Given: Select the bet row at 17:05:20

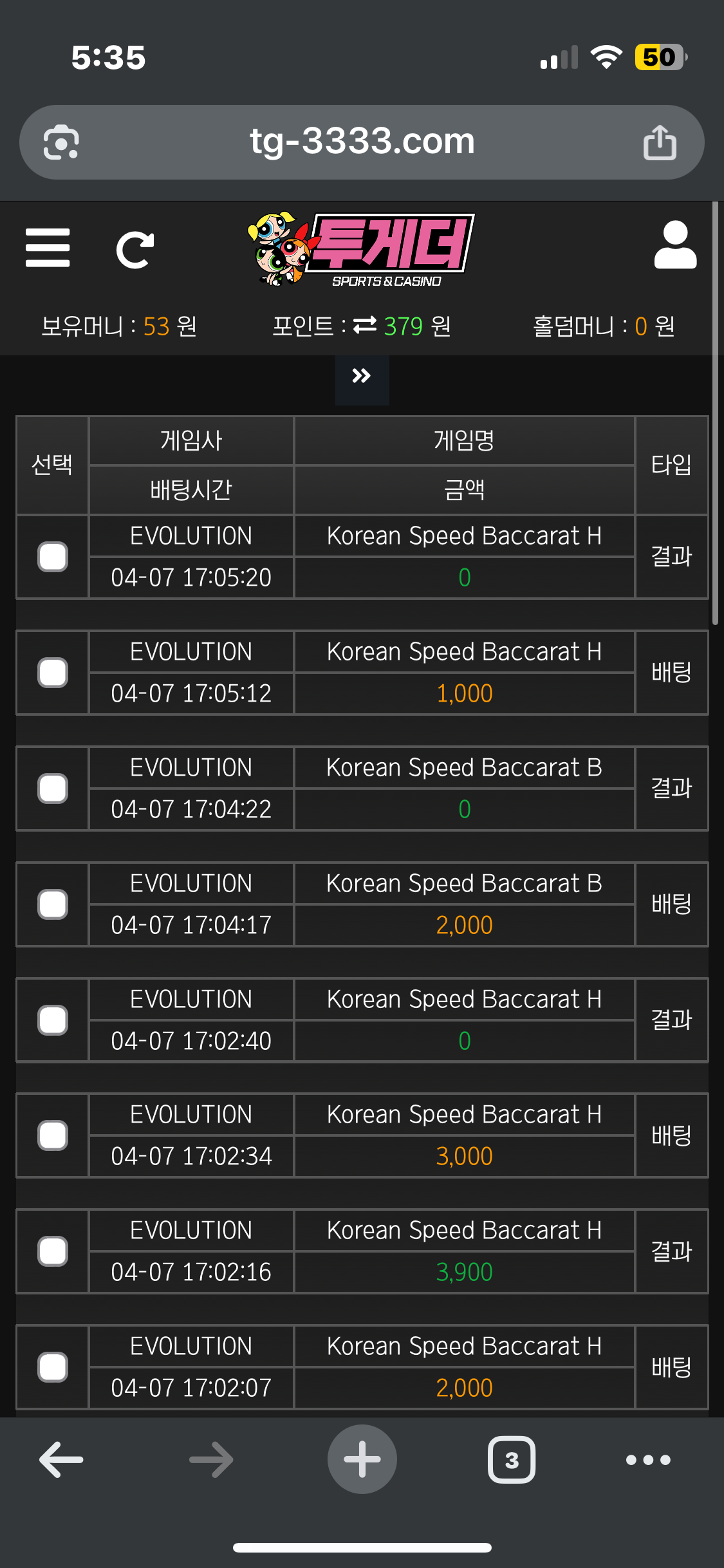Looking at the screenshot, I should [53, 557].
